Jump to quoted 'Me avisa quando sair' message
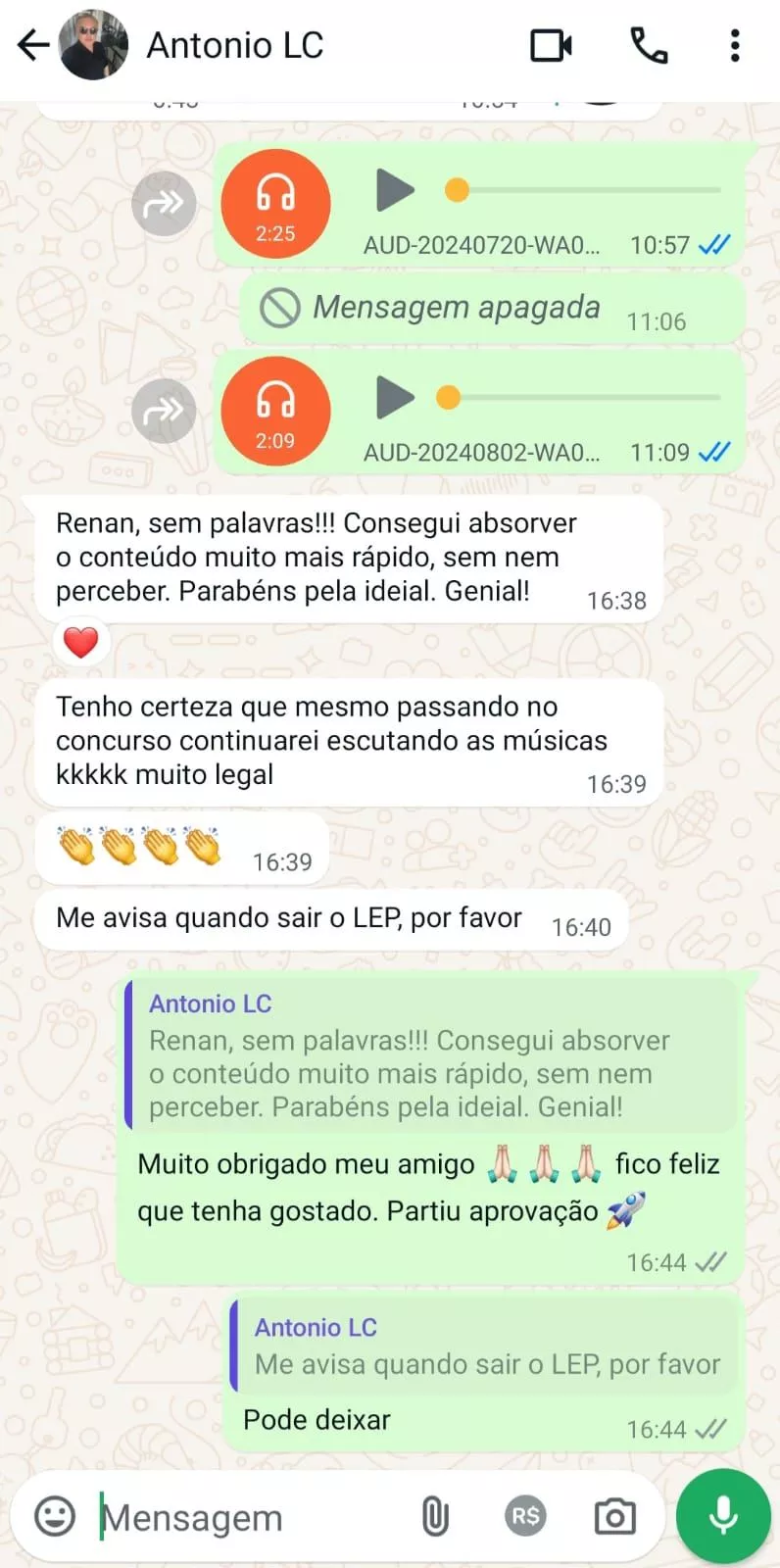This screenshot has width=780, height=1568. 484,1347
